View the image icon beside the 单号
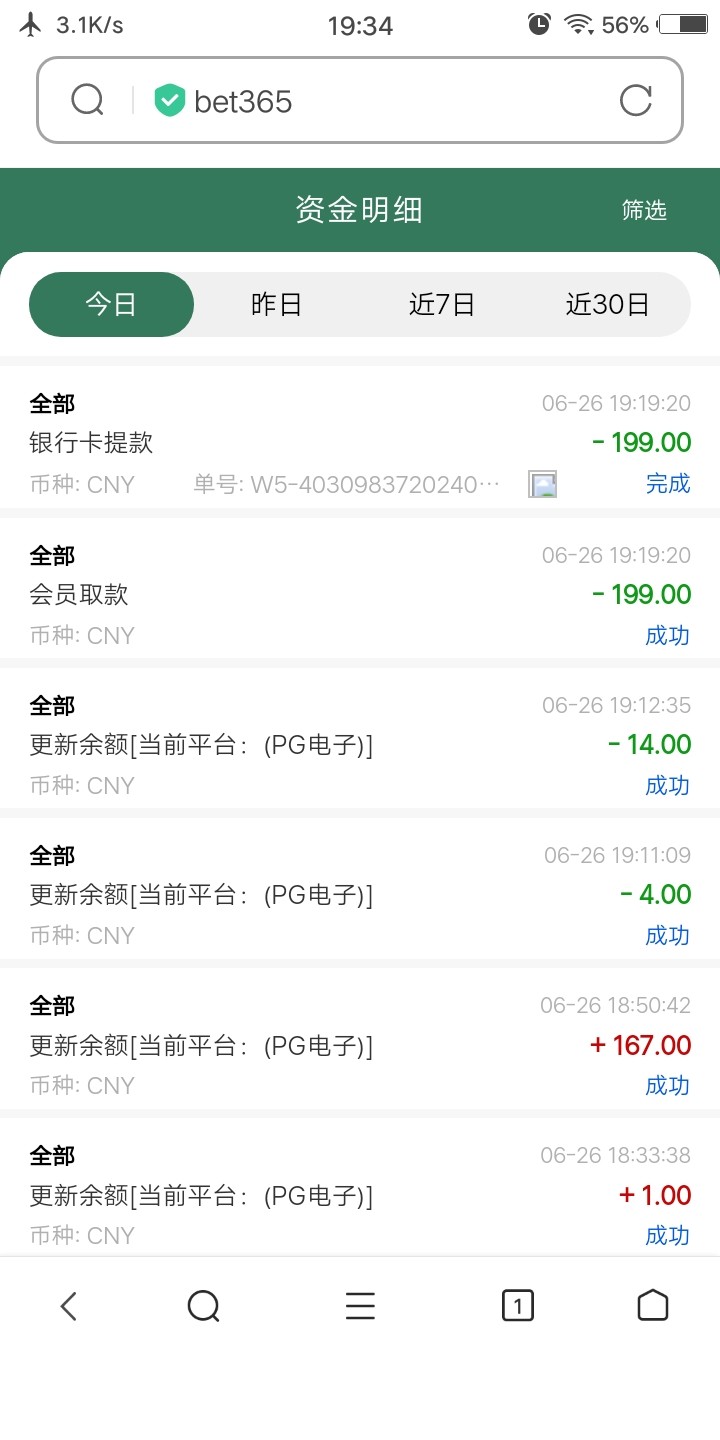 542,485
